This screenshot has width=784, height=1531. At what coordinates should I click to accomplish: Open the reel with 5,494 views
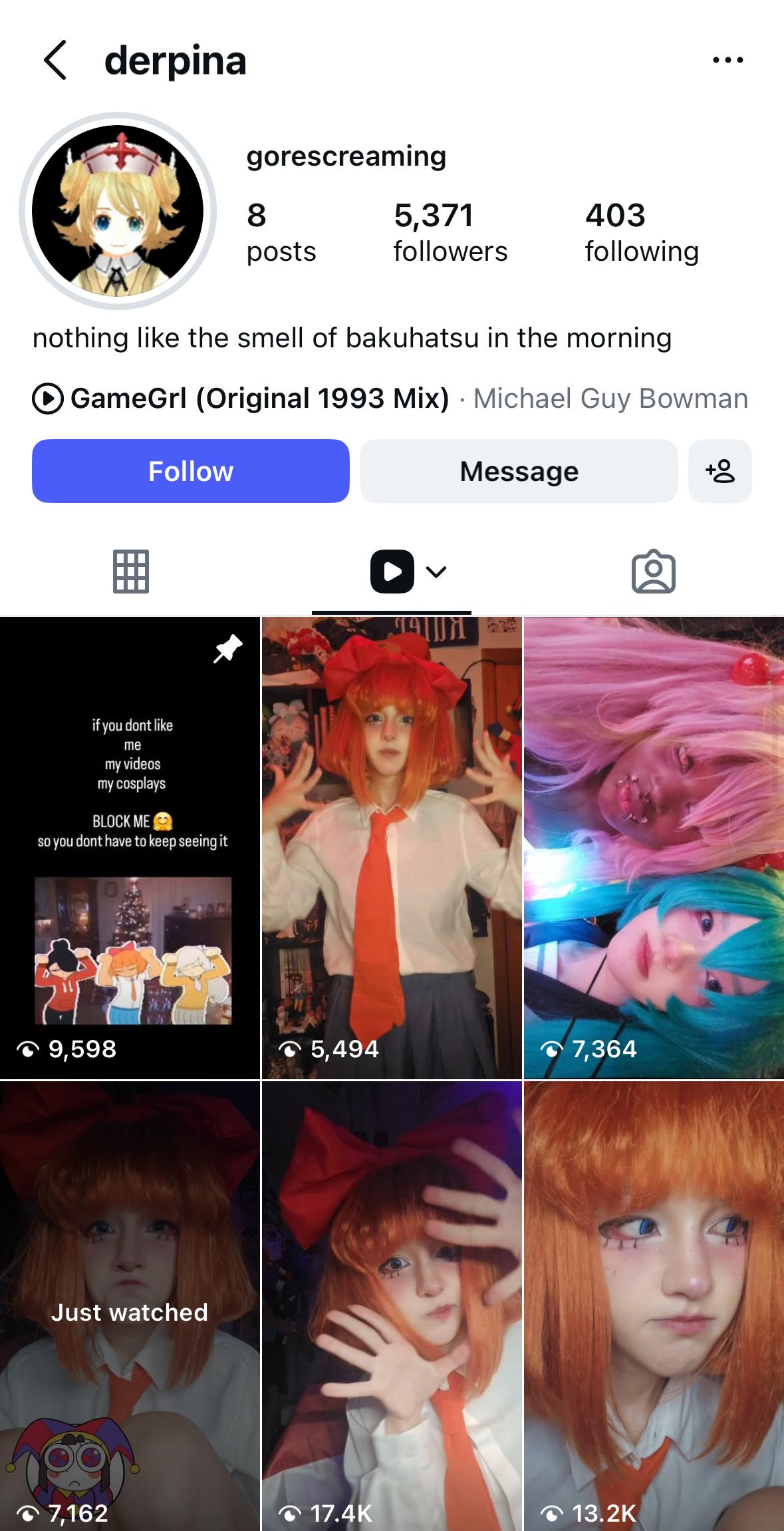coord(392,847)
